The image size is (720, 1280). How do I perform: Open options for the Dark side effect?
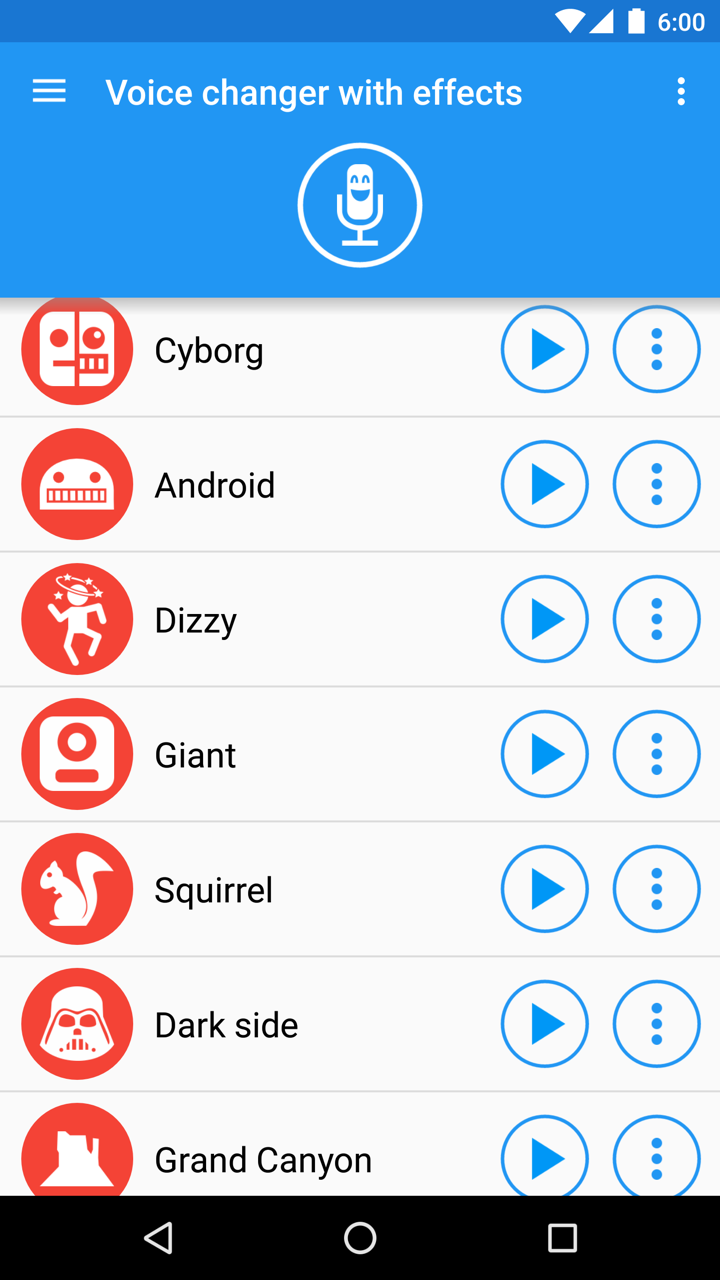pyautogui.click(x=657, y=1024)
